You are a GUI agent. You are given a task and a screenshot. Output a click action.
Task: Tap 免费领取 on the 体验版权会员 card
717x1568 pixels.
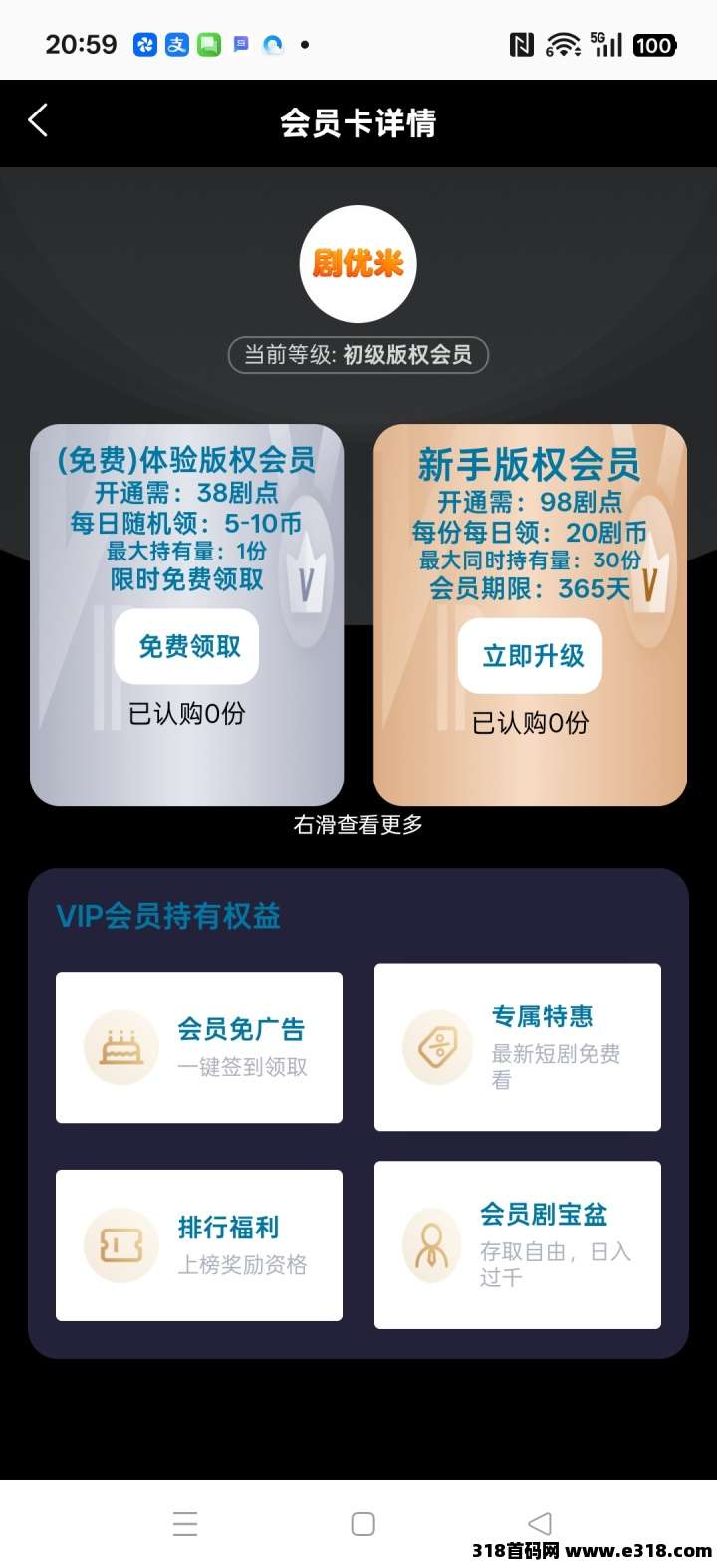187,647
